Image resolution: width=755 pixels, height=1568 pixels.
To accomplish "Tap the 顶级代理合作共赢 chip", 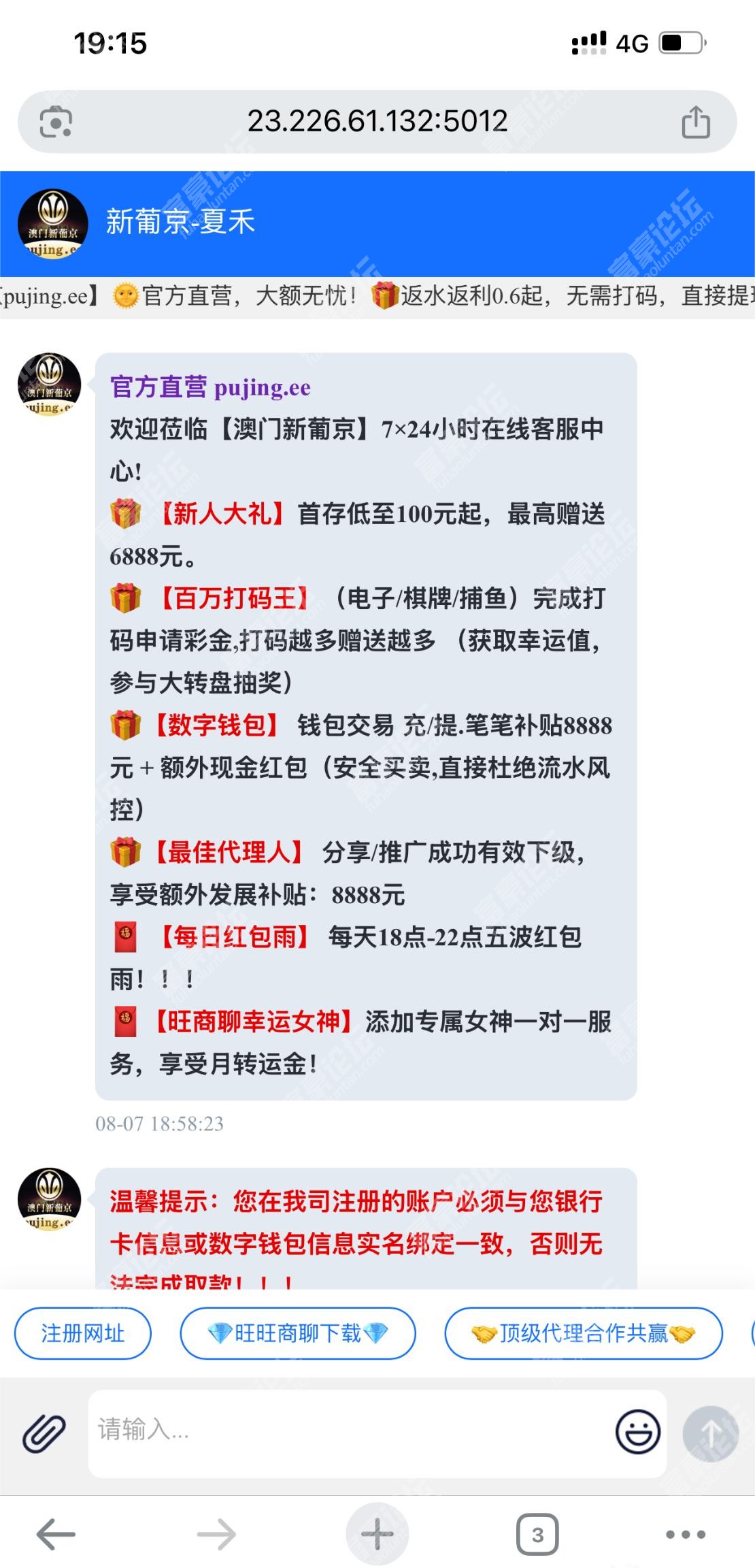I will click(583, 1333).
